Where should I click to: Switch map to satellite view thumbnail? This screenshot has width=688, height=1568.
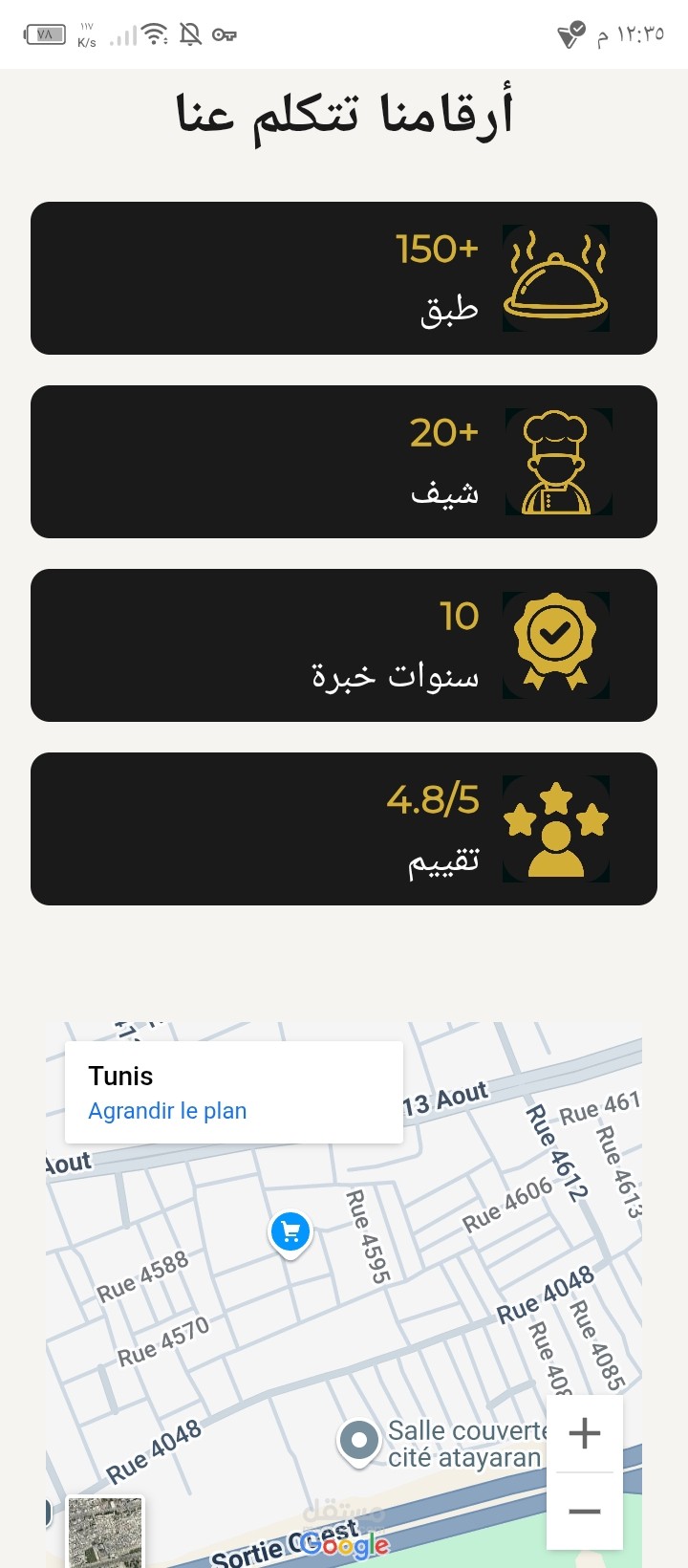(105, 1533)
